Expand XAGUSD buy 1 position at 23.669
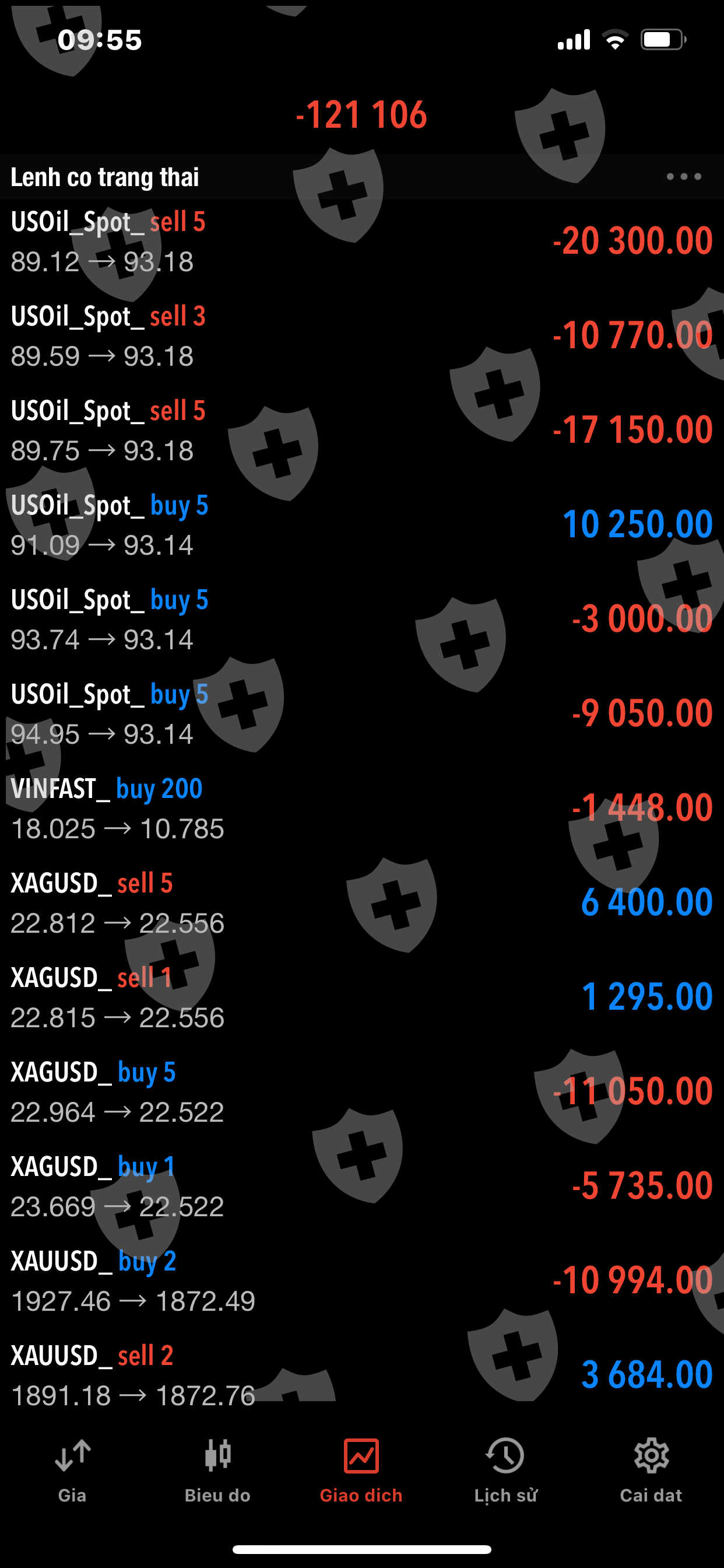Screen dimensions: 724x1568 (x=362, y=1186)
